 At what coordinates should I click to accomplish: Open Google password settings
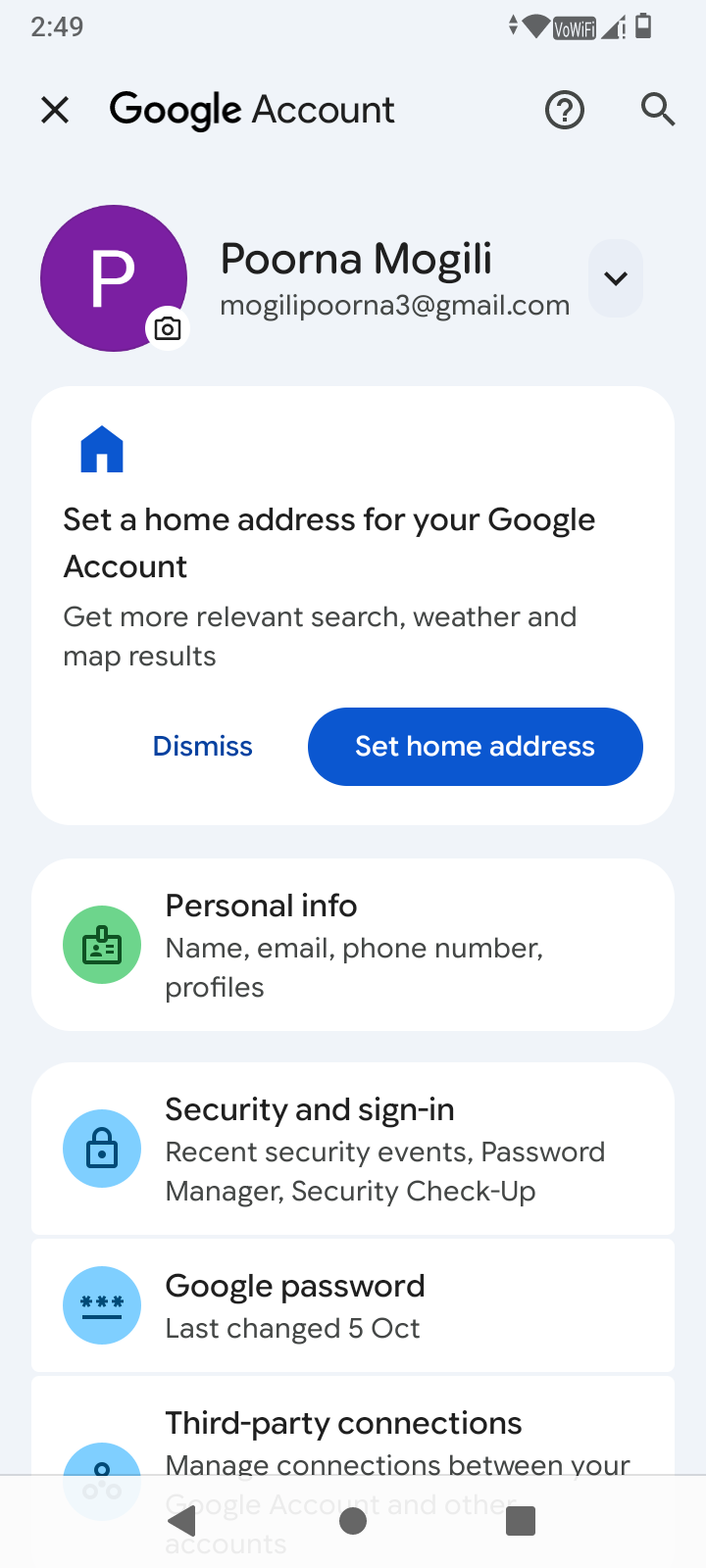tap(353, 1305)
